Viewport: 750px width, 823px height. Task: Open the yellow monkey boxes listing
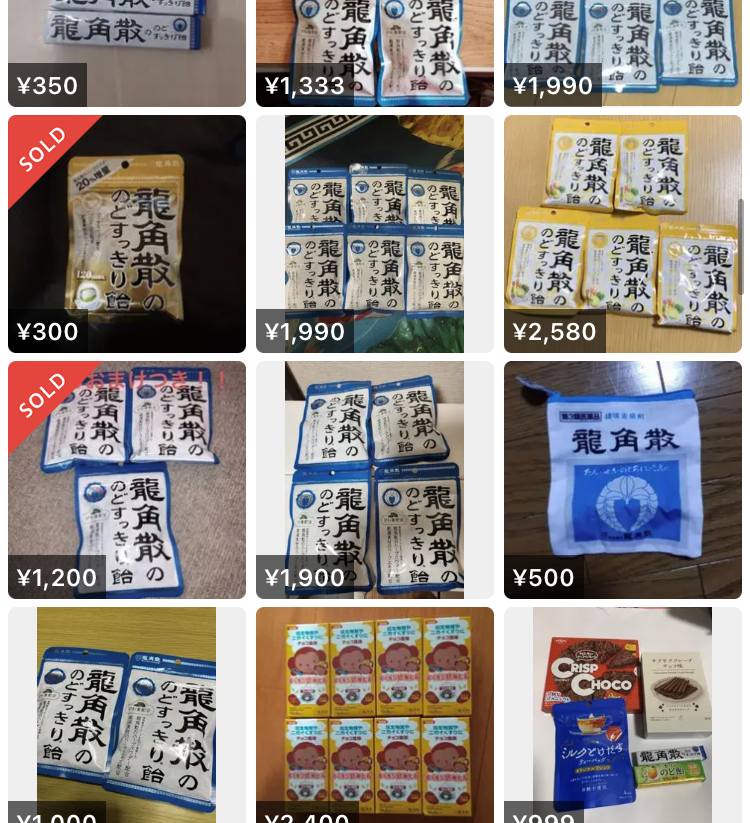(375, 715)
